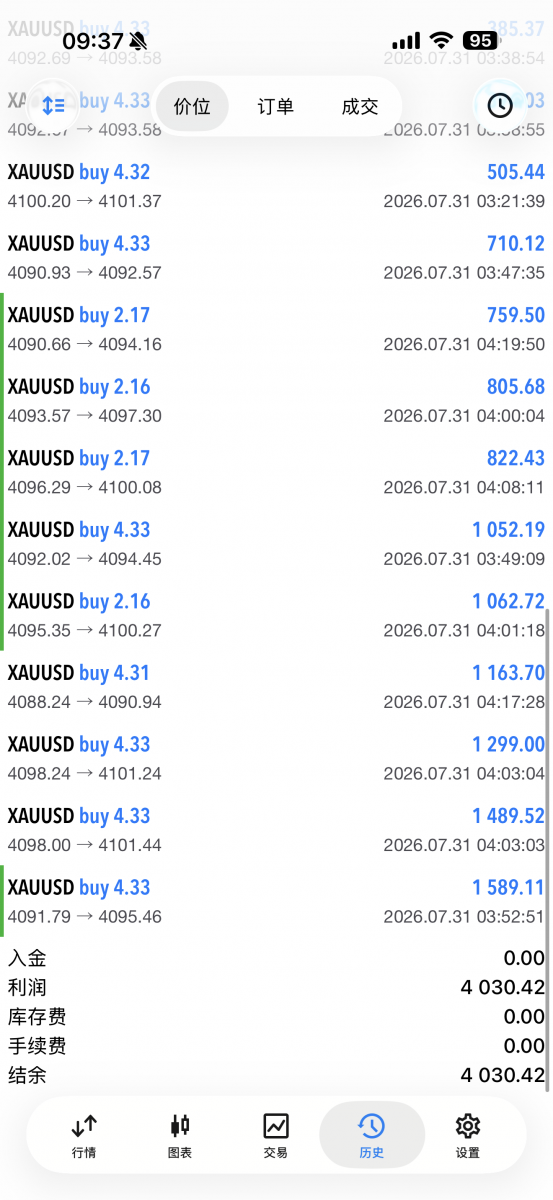553x1200 pixels.
Task: Open the sort order icon
Action: [x=53, y=105]
